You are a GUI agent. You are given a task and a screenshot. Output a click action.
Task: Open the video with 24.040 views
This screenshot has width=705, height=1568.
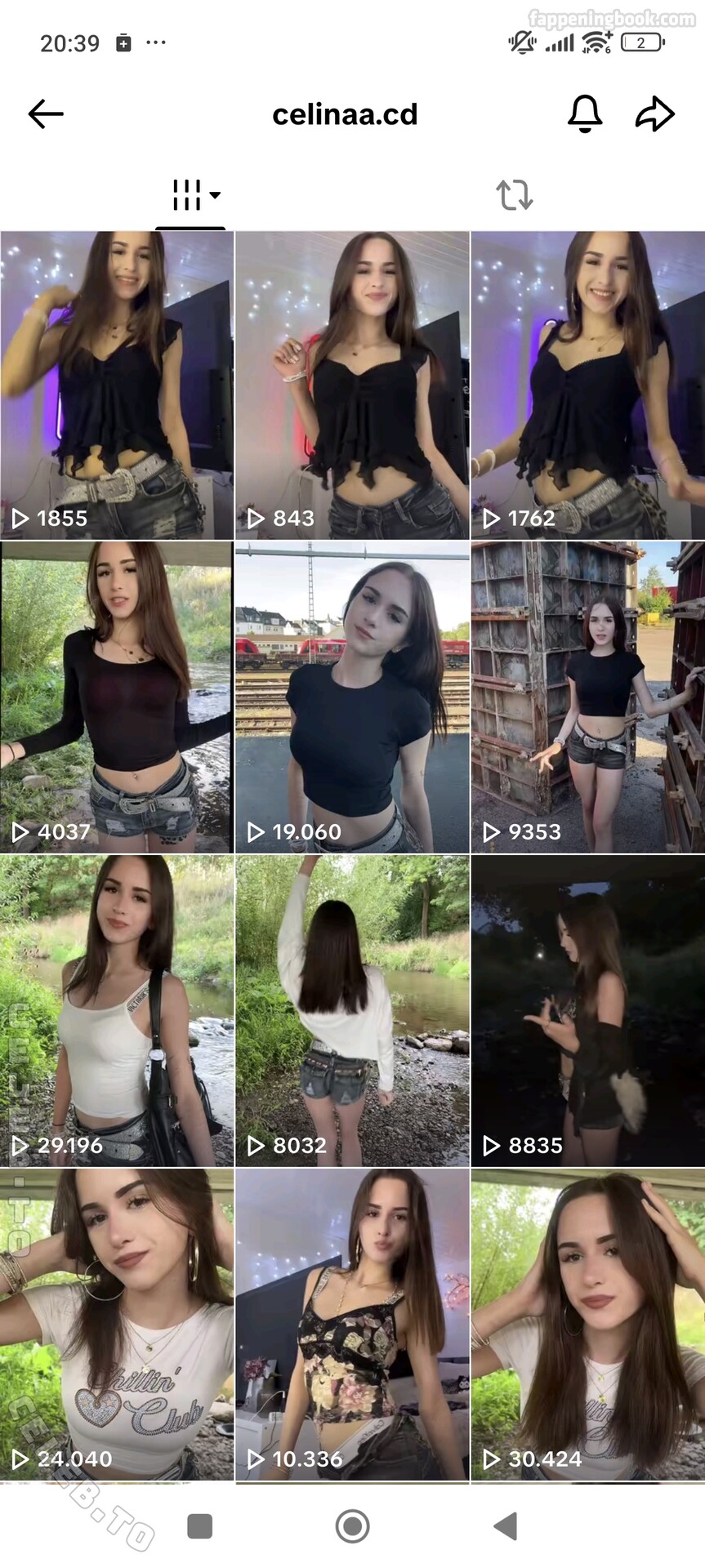117,1323
